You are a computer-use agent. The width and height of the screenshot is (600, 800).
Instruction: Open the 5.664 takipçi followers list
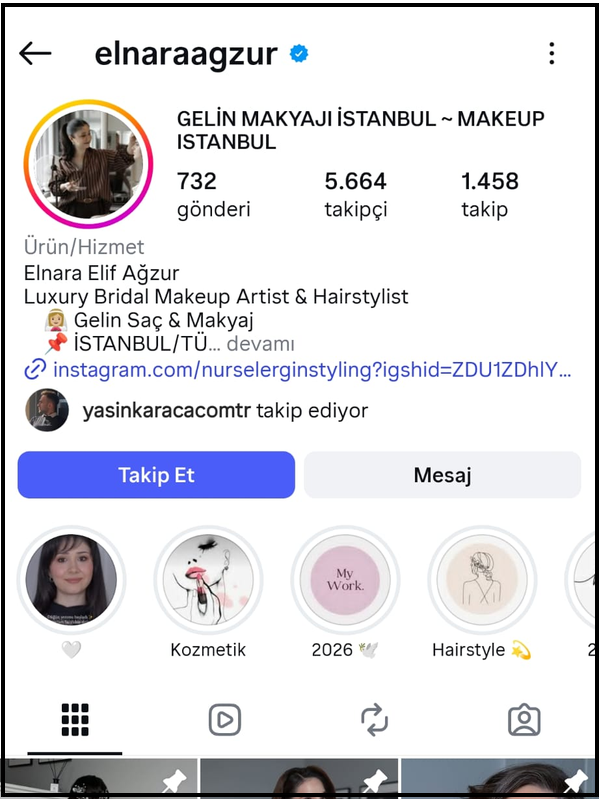pyautogui.click(x=355, y=194)
